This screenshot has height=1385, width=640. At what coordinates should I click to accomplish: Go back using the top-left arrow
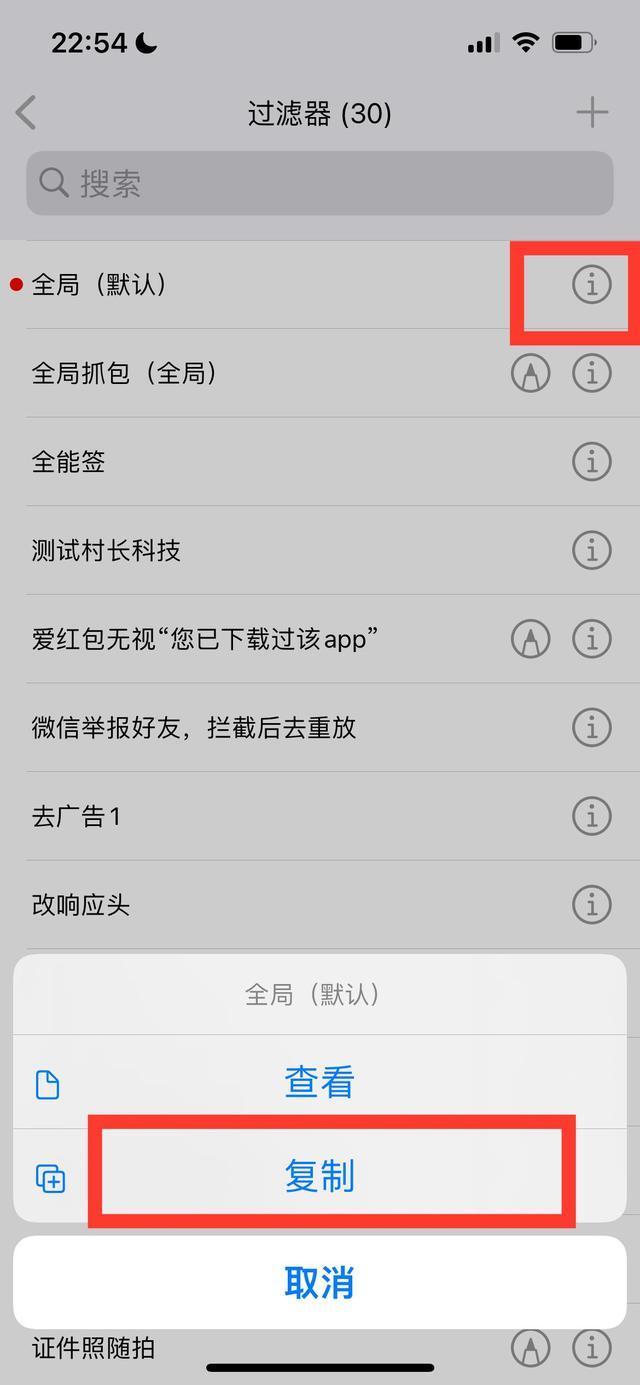point(27,113)
